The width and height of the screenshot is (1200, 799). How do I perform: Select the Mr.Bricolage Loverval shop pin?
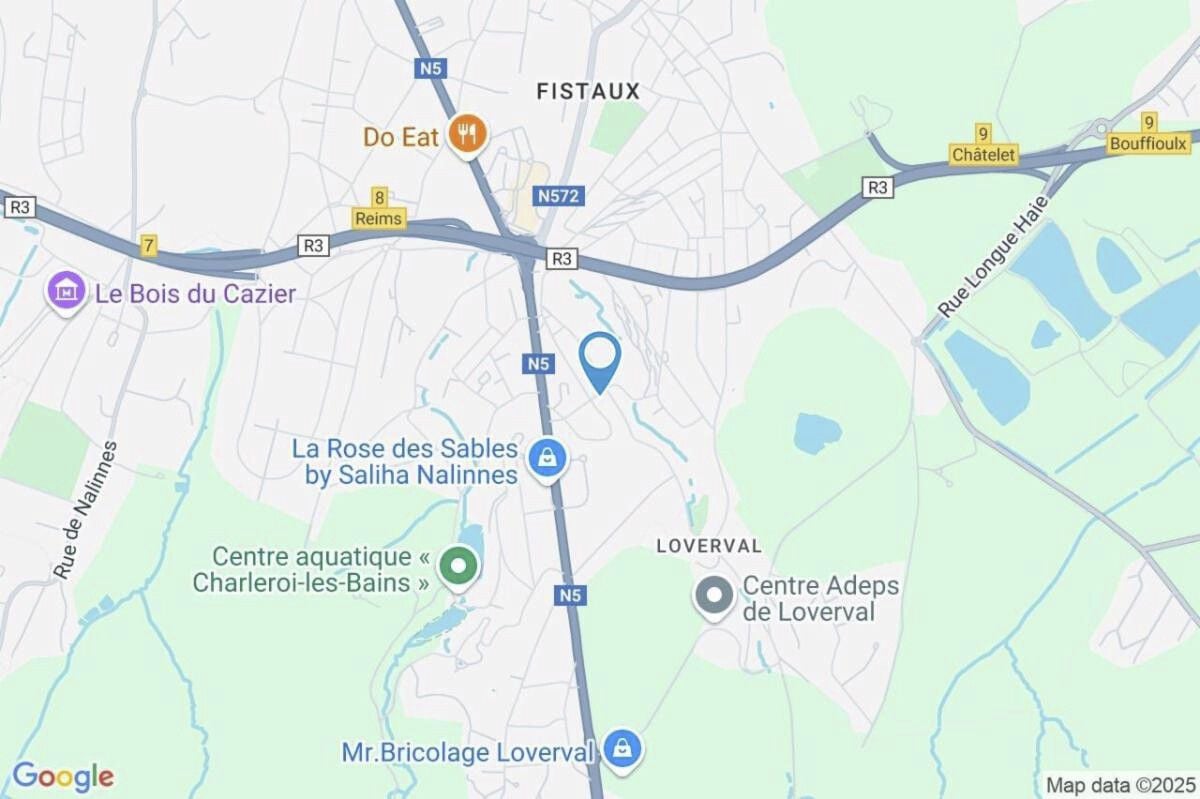[622, 749]
